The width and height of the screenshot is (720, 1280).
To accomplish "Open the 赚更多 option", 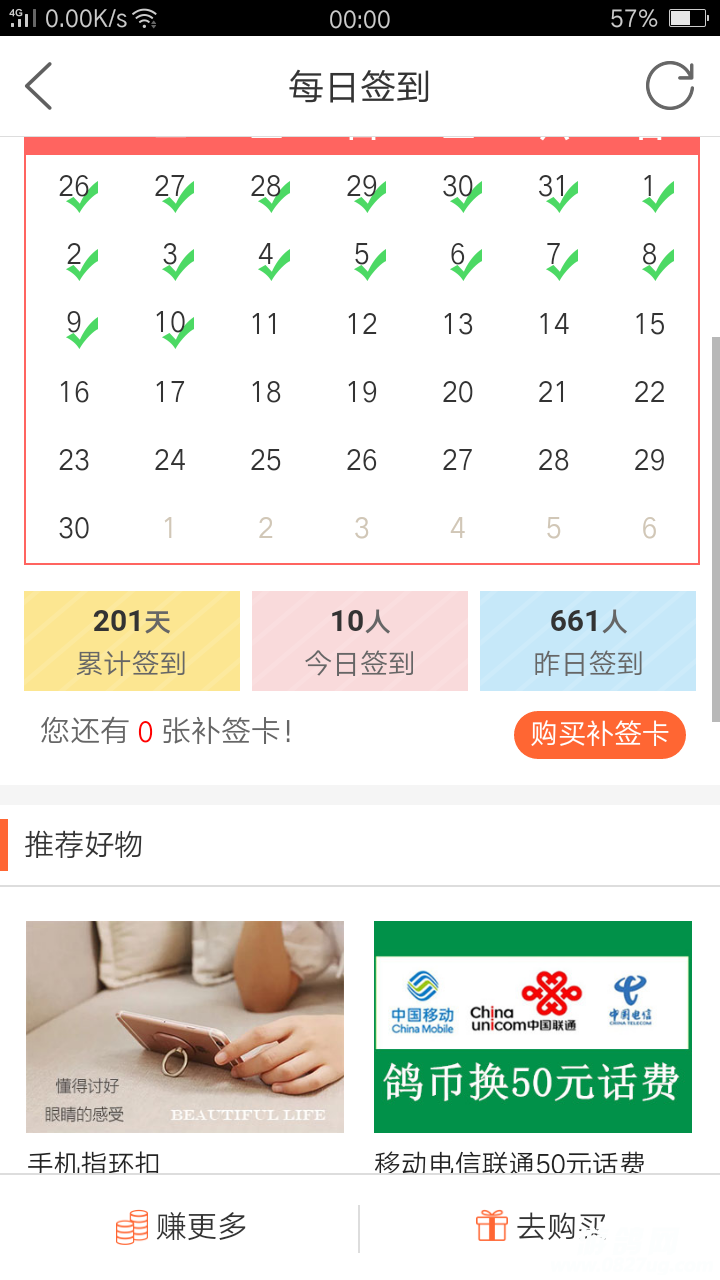I will coord(181,1227).
